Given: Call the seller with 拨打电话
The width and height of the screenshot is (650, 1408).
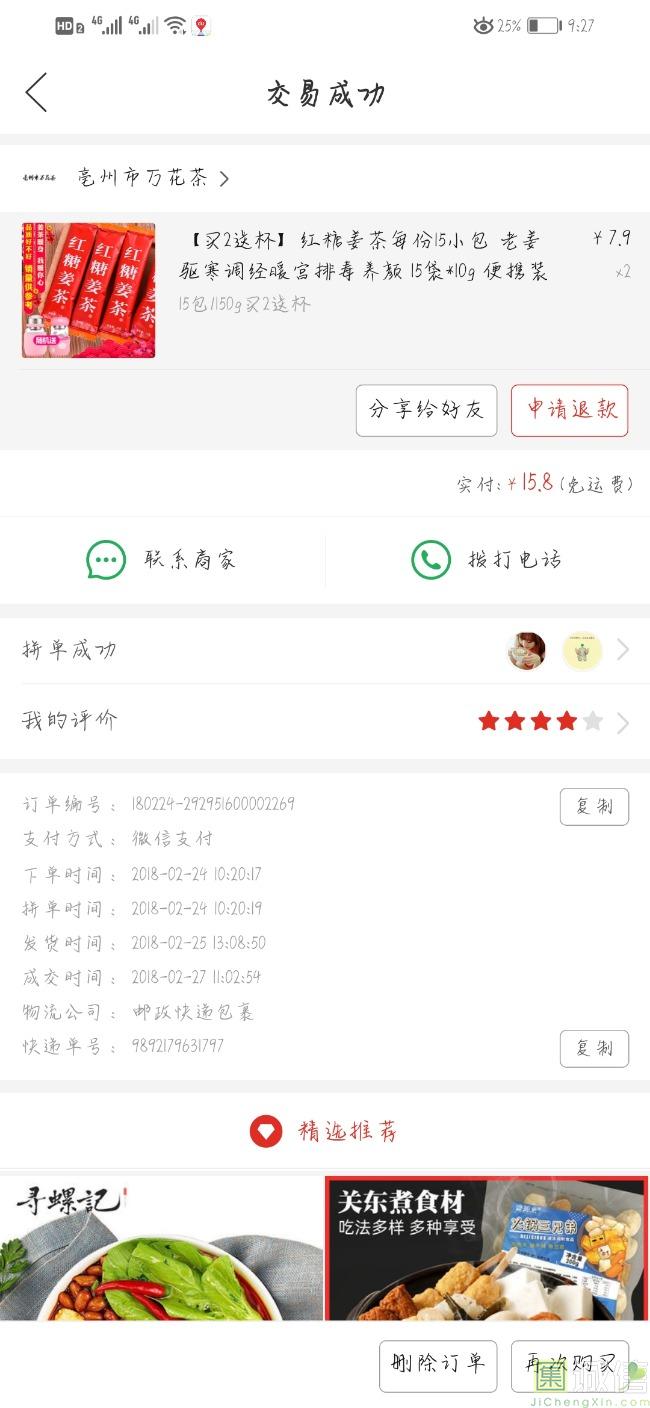Looking at the screenshot, I should point(487,560).
